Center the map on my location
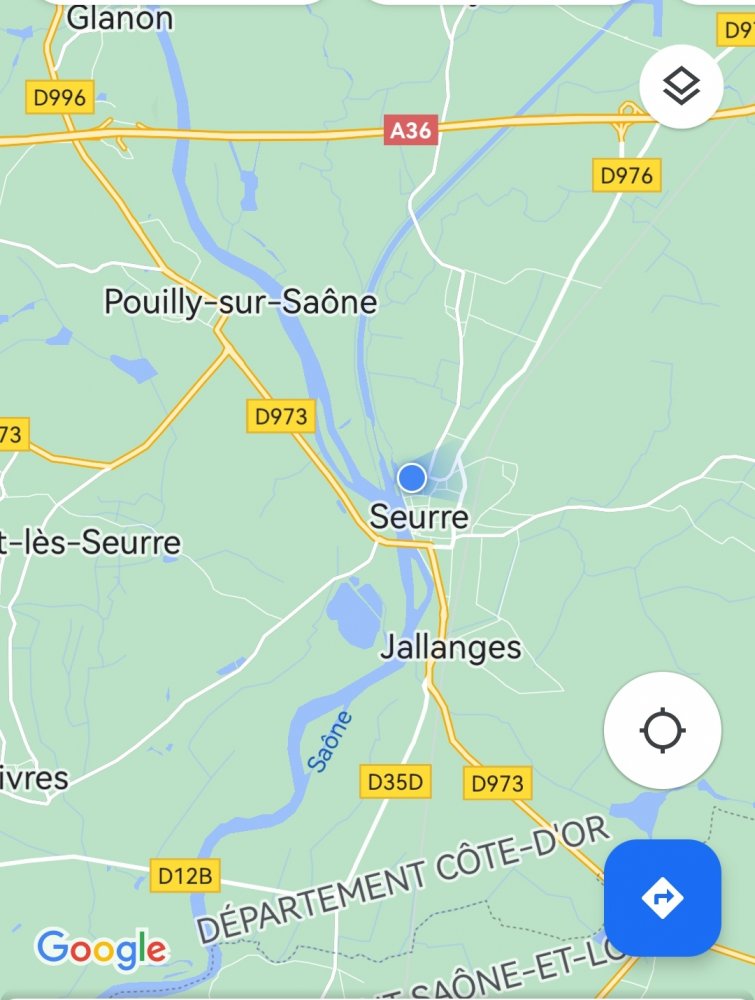 662,731
